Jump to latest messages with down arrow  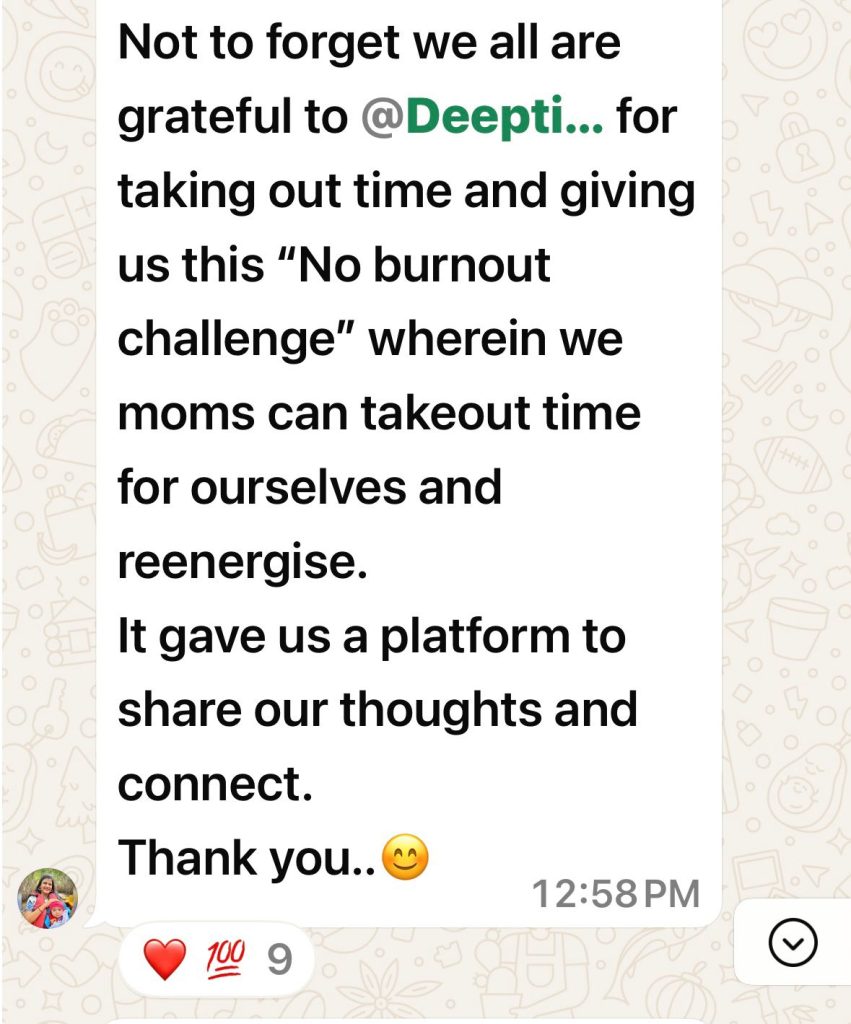793,942
